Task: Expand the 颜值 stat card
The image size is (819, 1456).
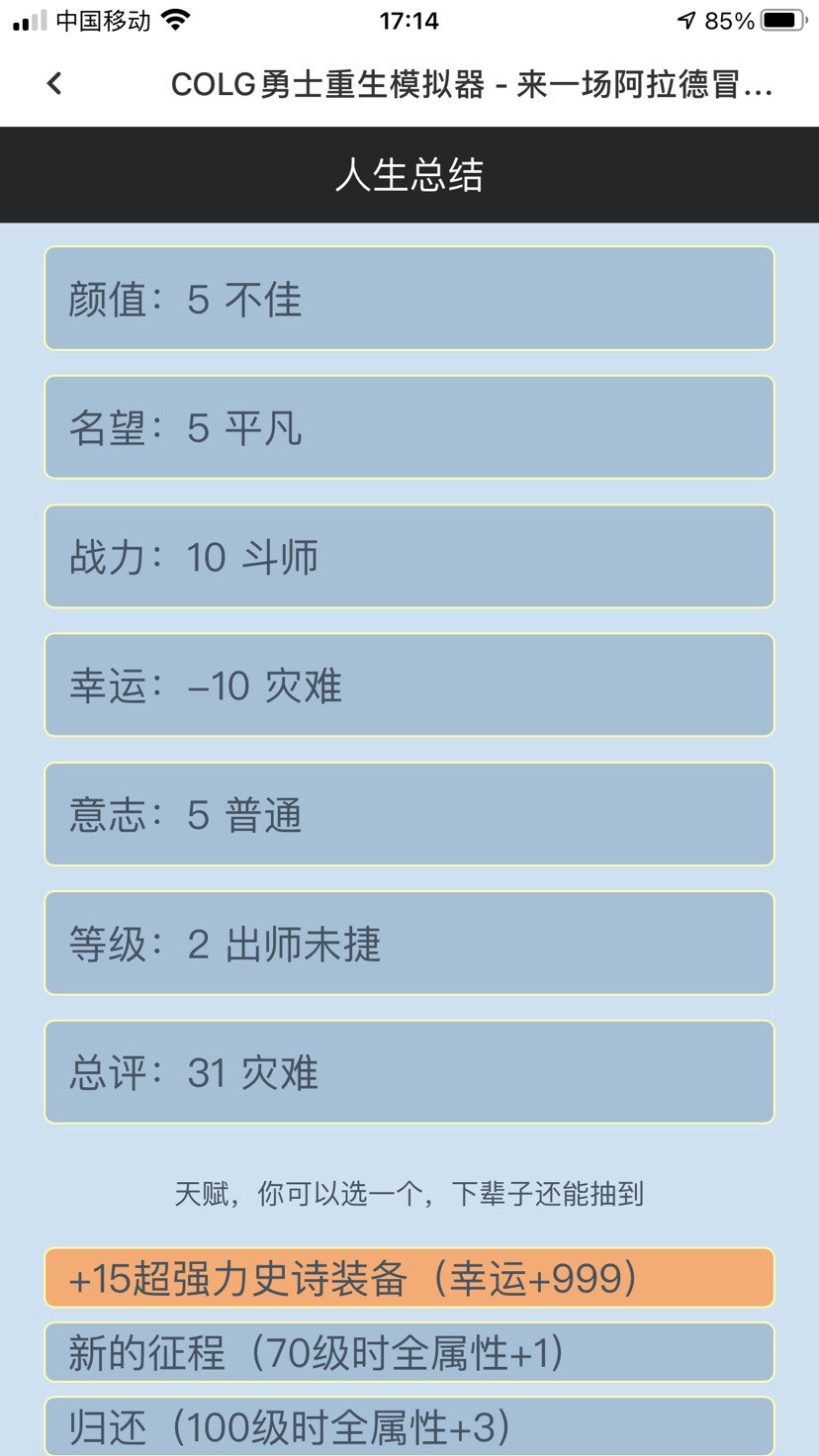Action: (x=409, y=299)
